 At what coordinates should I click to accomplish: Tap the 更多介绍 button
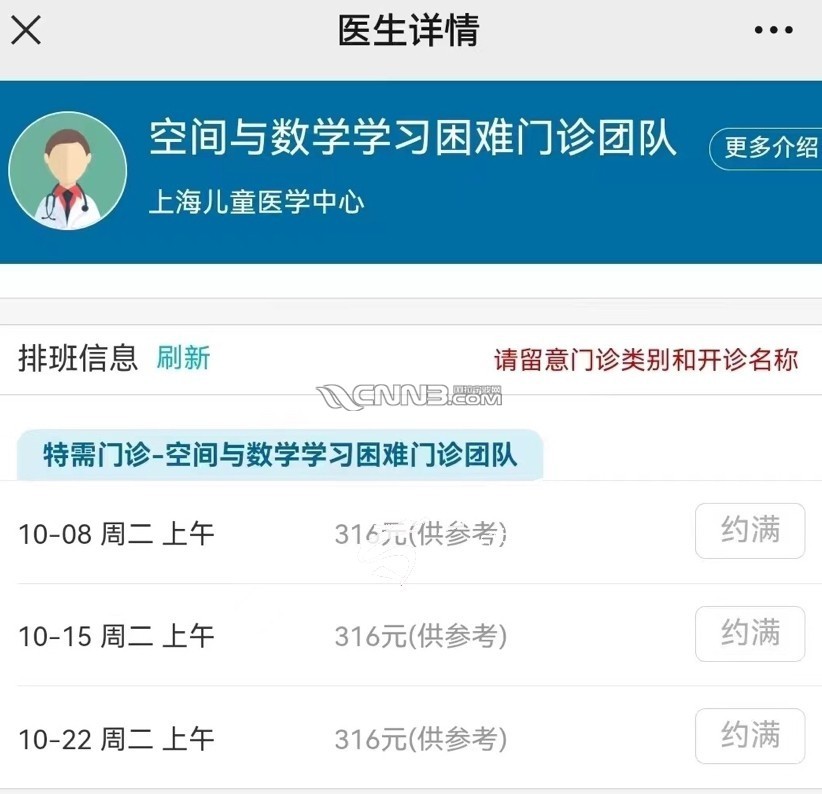(768, 148)
